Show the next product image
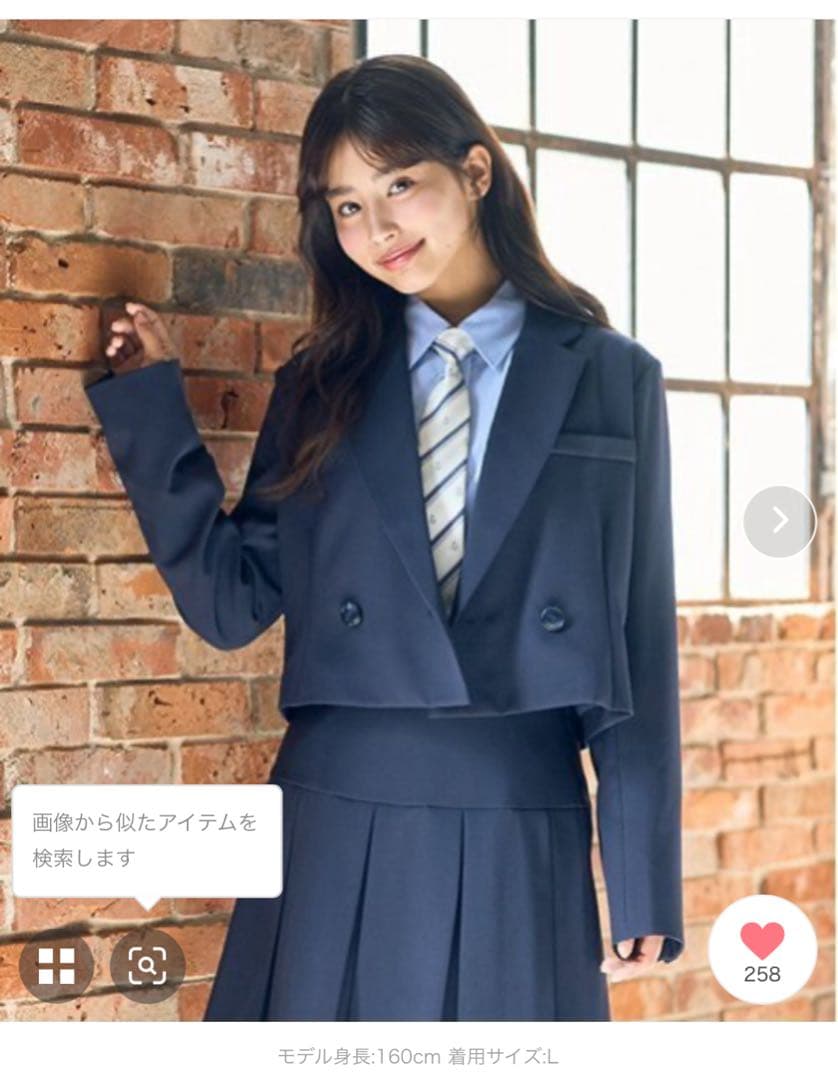 click(x=779, y=521)
